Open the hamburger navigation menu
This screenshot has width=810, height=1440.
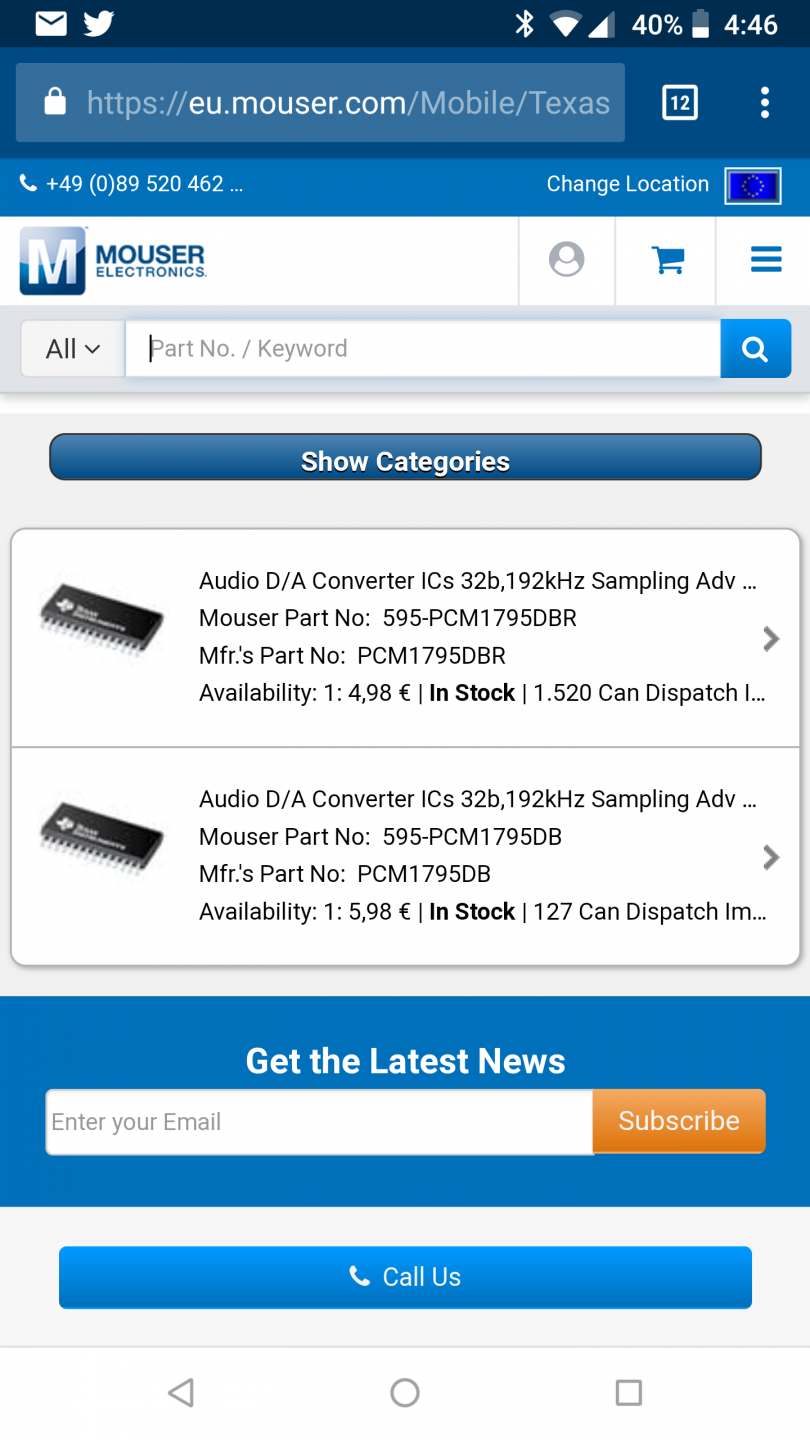point(765,260)
